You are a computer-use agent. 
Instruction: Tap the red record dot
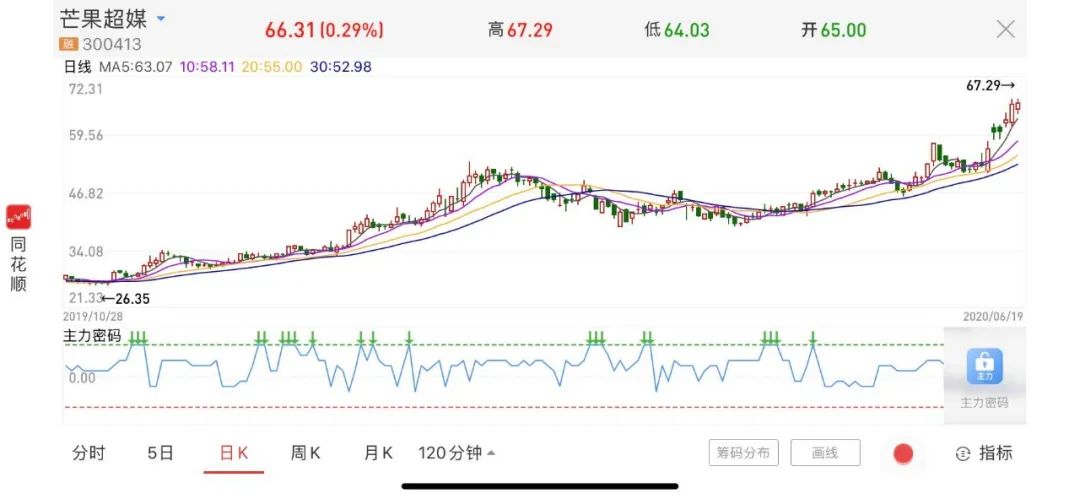903,454
